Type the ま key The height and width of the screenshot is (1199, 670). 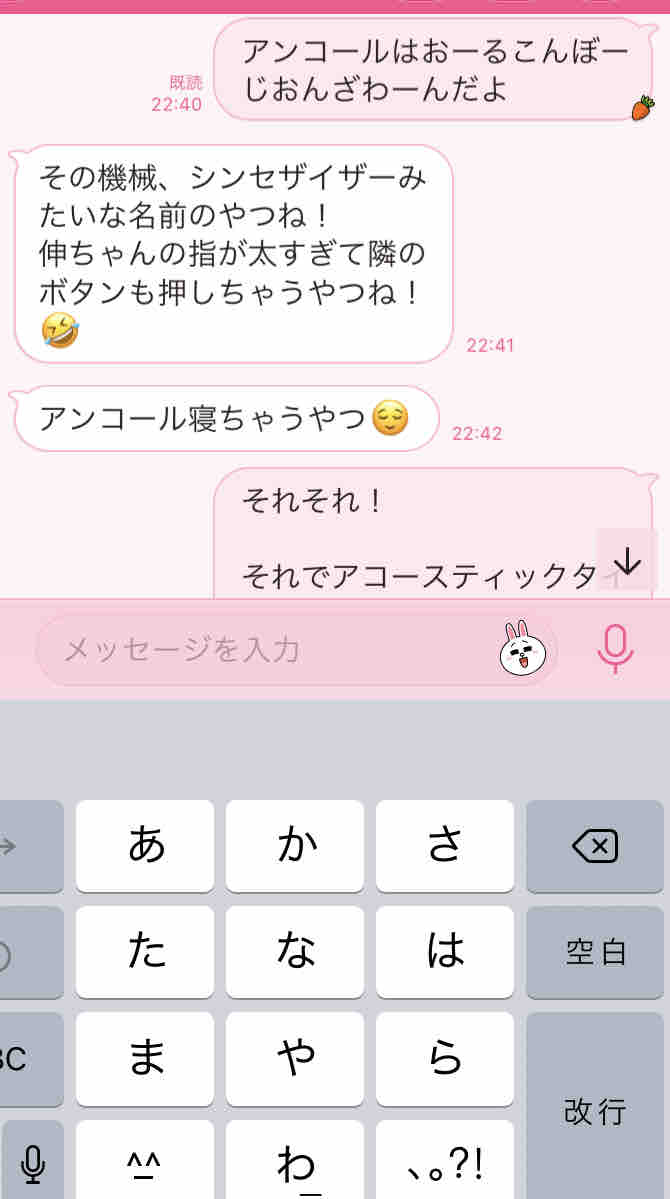pyautogui.click(x=145, y=1059)
